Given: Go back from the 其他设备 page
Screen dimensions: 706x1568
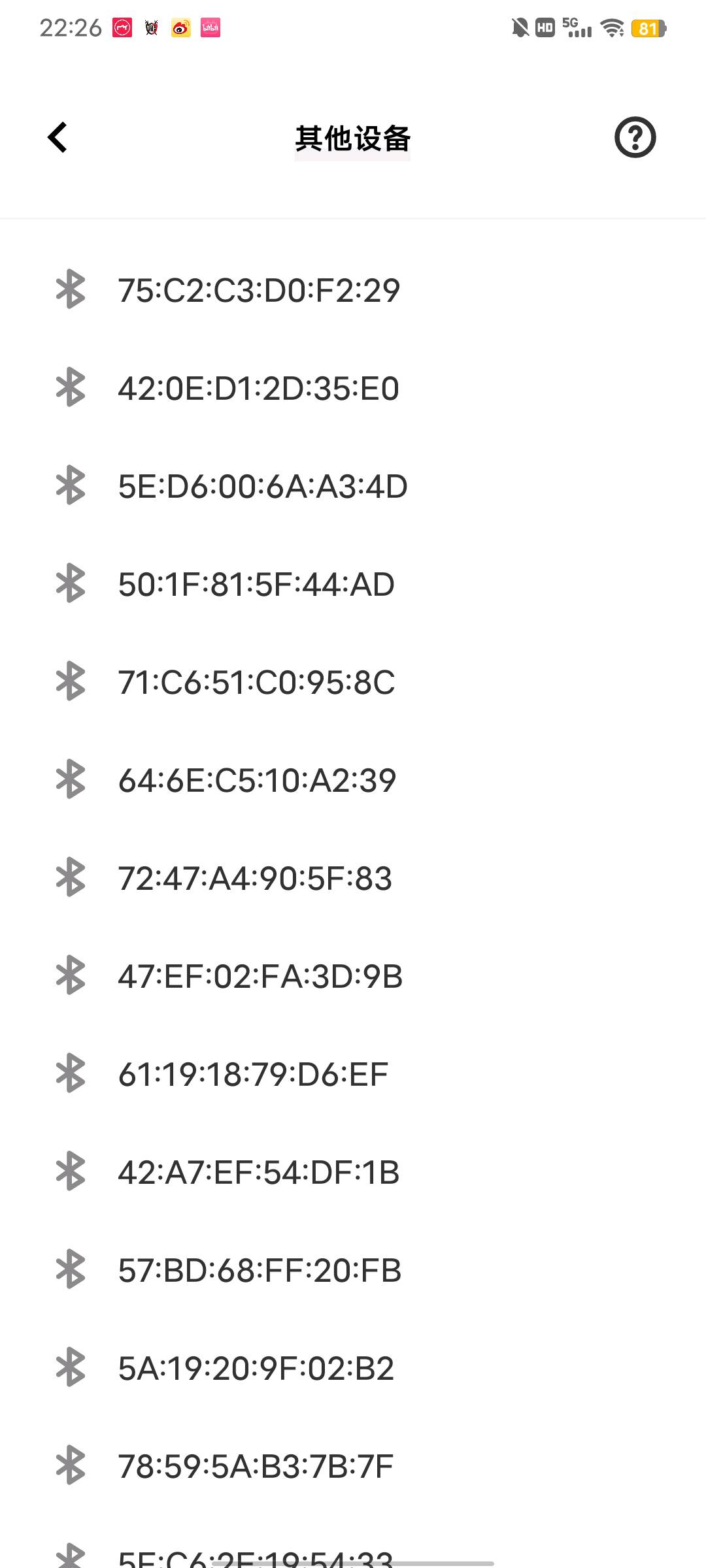Looking at the screenshot, I should click(58, 137).
